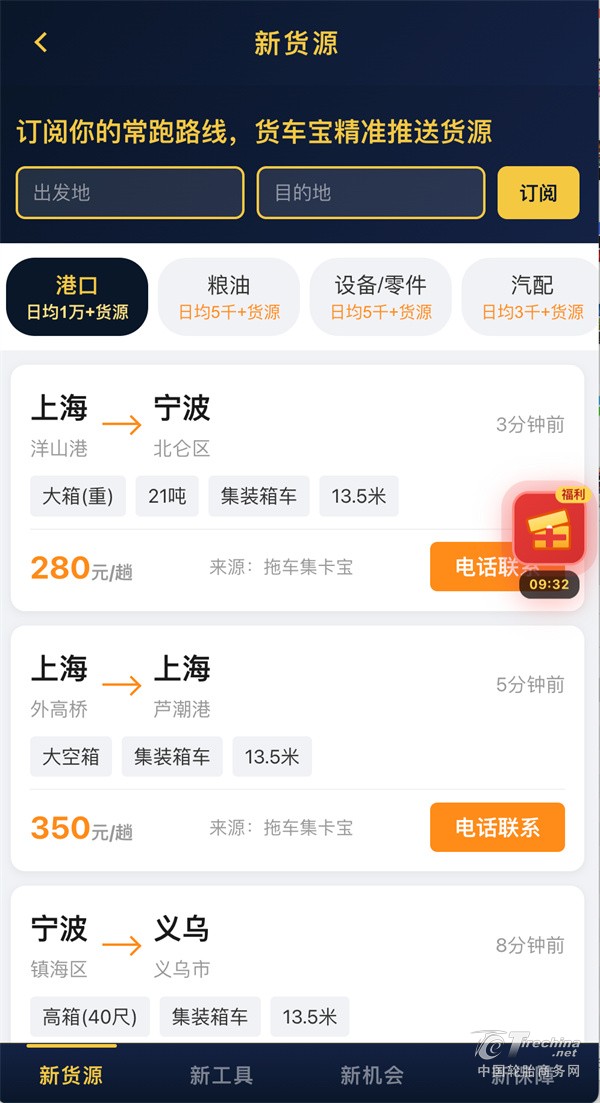Tap the 出发地 departure field
The width and height of the screenshot is (600, 1103).
coord(130,193)
